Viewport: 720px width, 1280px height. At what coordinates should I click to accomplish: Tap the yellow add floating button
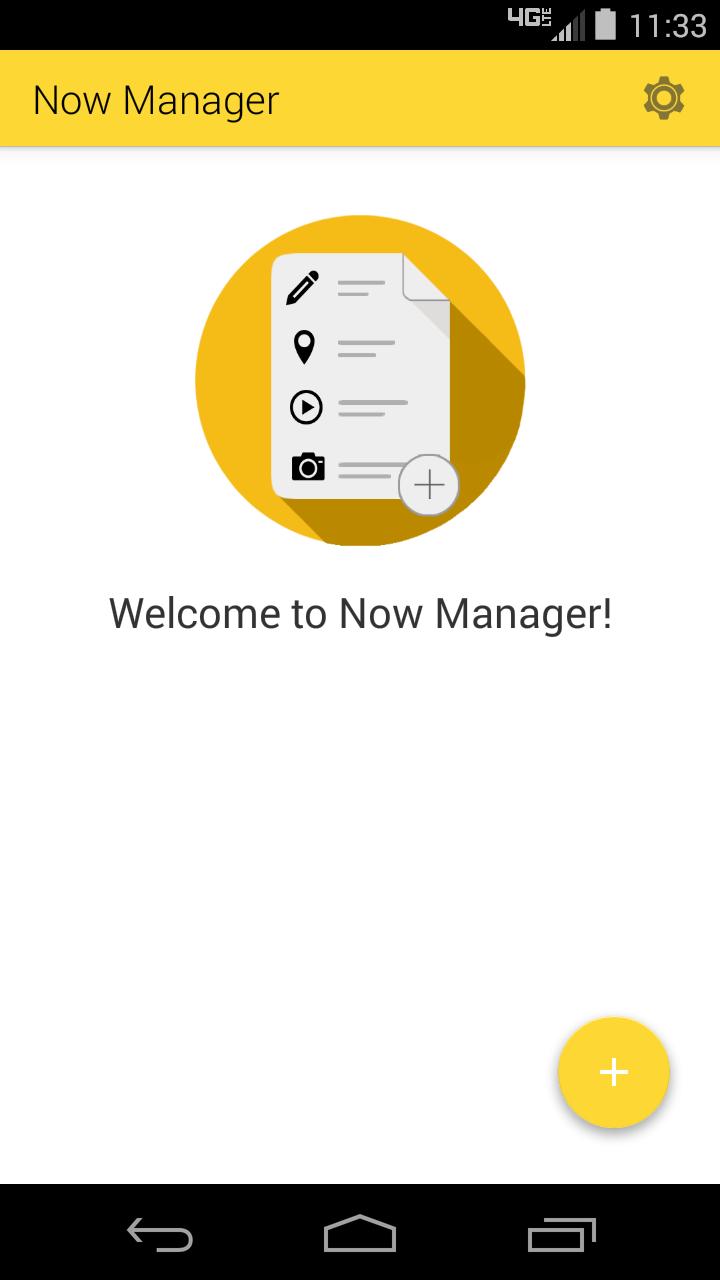pos(613,1072)
